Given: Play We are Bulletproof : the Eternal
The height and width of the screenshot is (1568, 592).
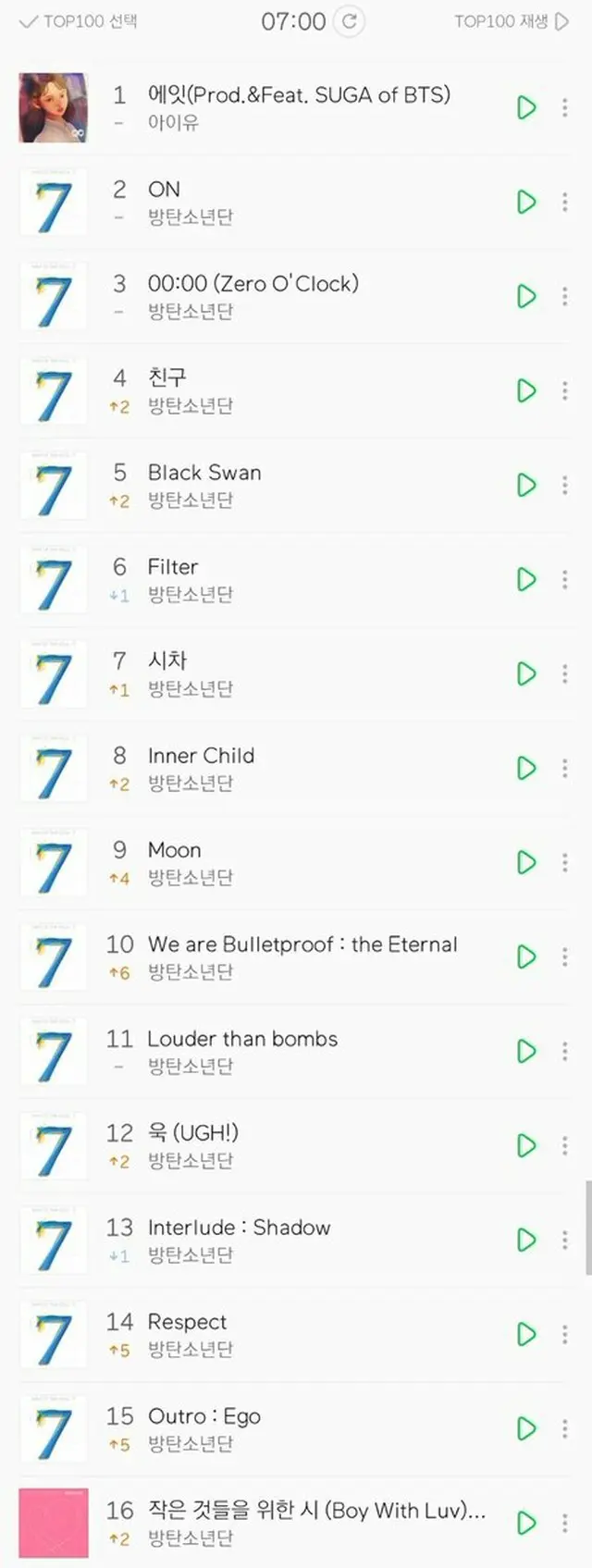Looking at the screenshot, I should [526, 957].
